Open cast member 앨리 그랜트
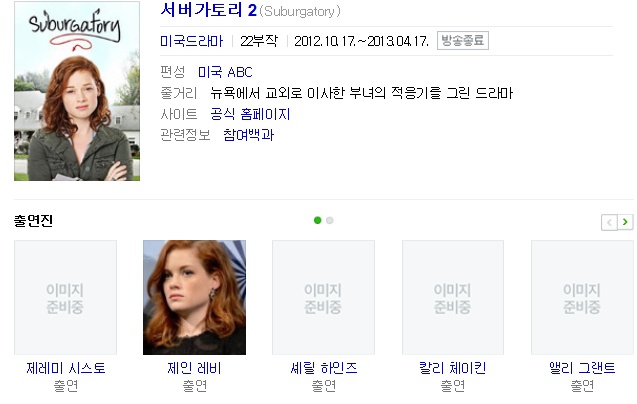This screenshot has width=637, height=404. click(x=582, y=368)
